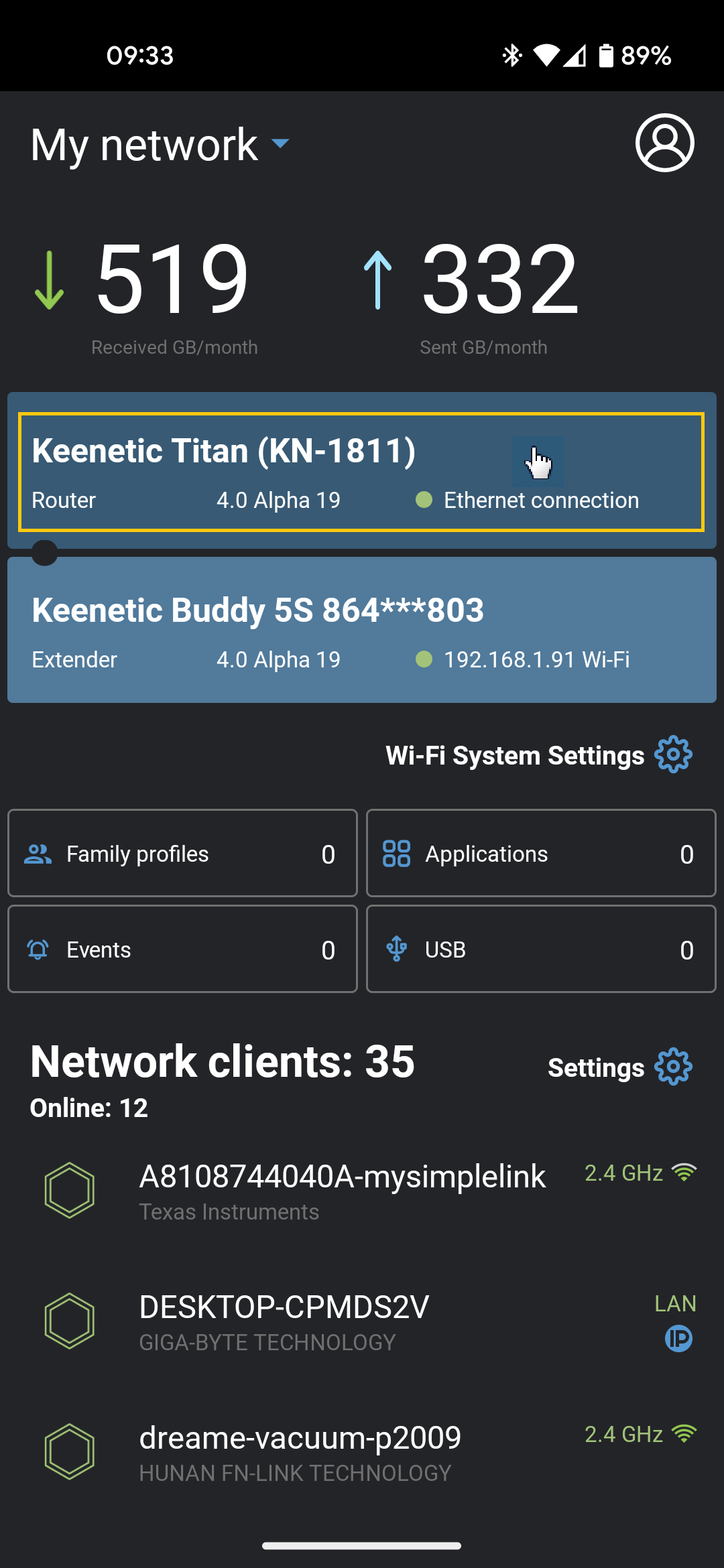The height and width of the screenshot is (1568, 724).
Task: Open the Applications tile
Action: [x=540, y=853]
